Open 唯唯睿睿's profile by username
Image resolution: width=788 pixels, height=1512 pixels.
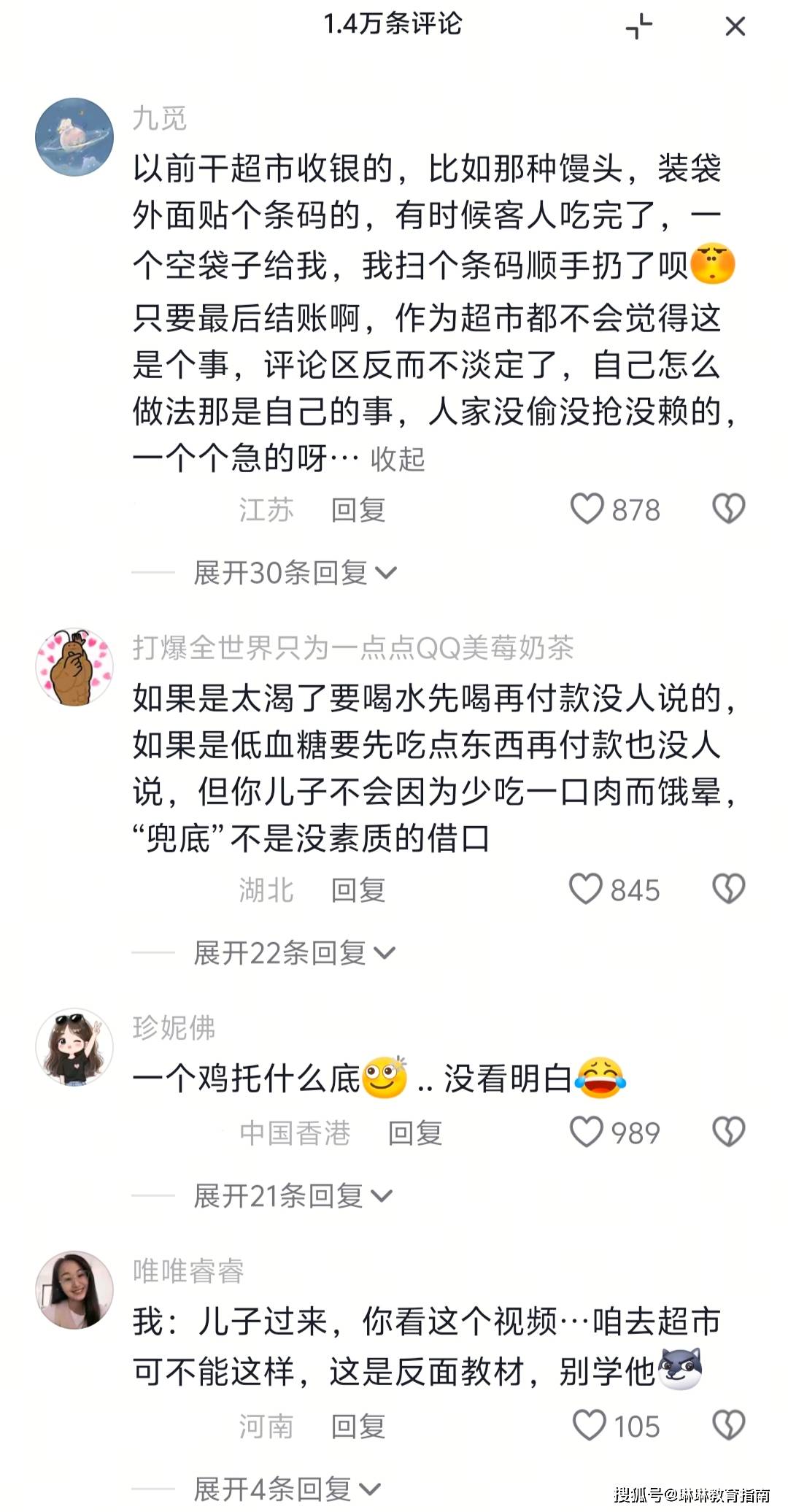188,1271
